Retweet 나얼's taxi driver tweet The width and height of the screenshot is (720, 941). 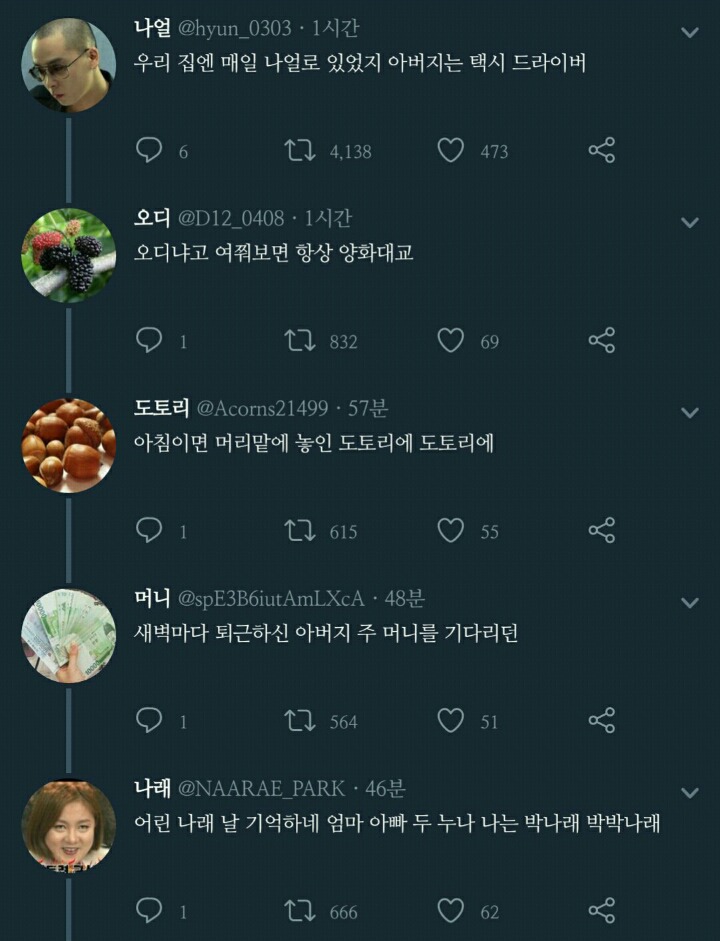coord(299,151)
